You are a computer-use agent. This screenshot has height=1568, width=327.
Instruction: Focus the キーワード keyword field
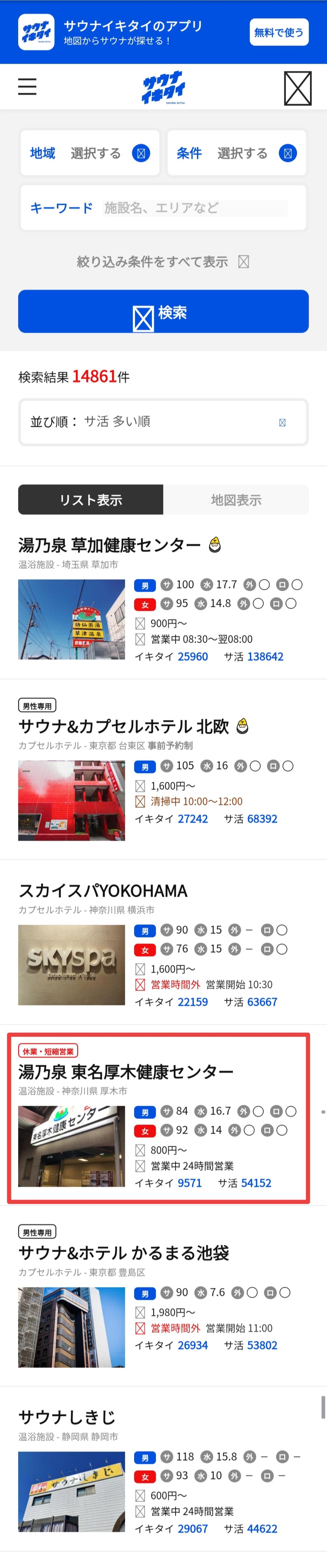coord(194,208)
